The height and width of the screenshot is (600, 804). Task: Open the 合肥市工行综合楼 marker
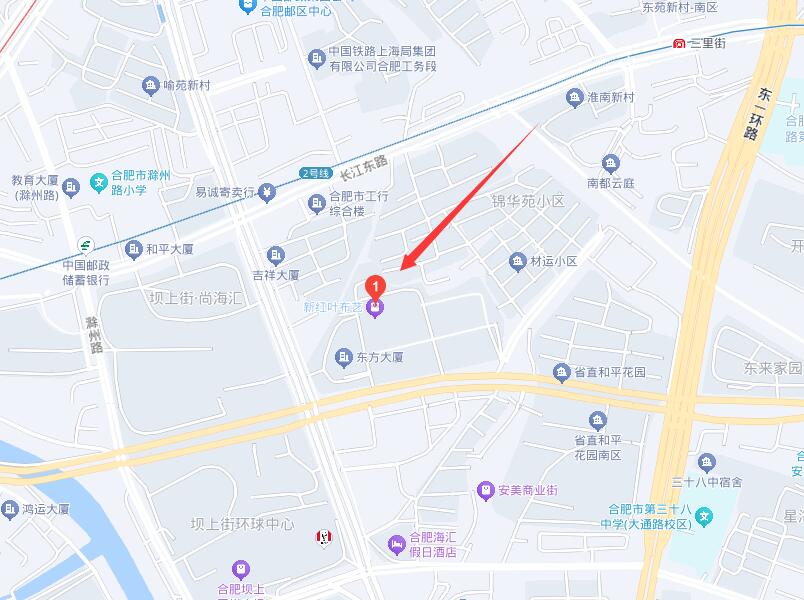[x=315, y=204]
